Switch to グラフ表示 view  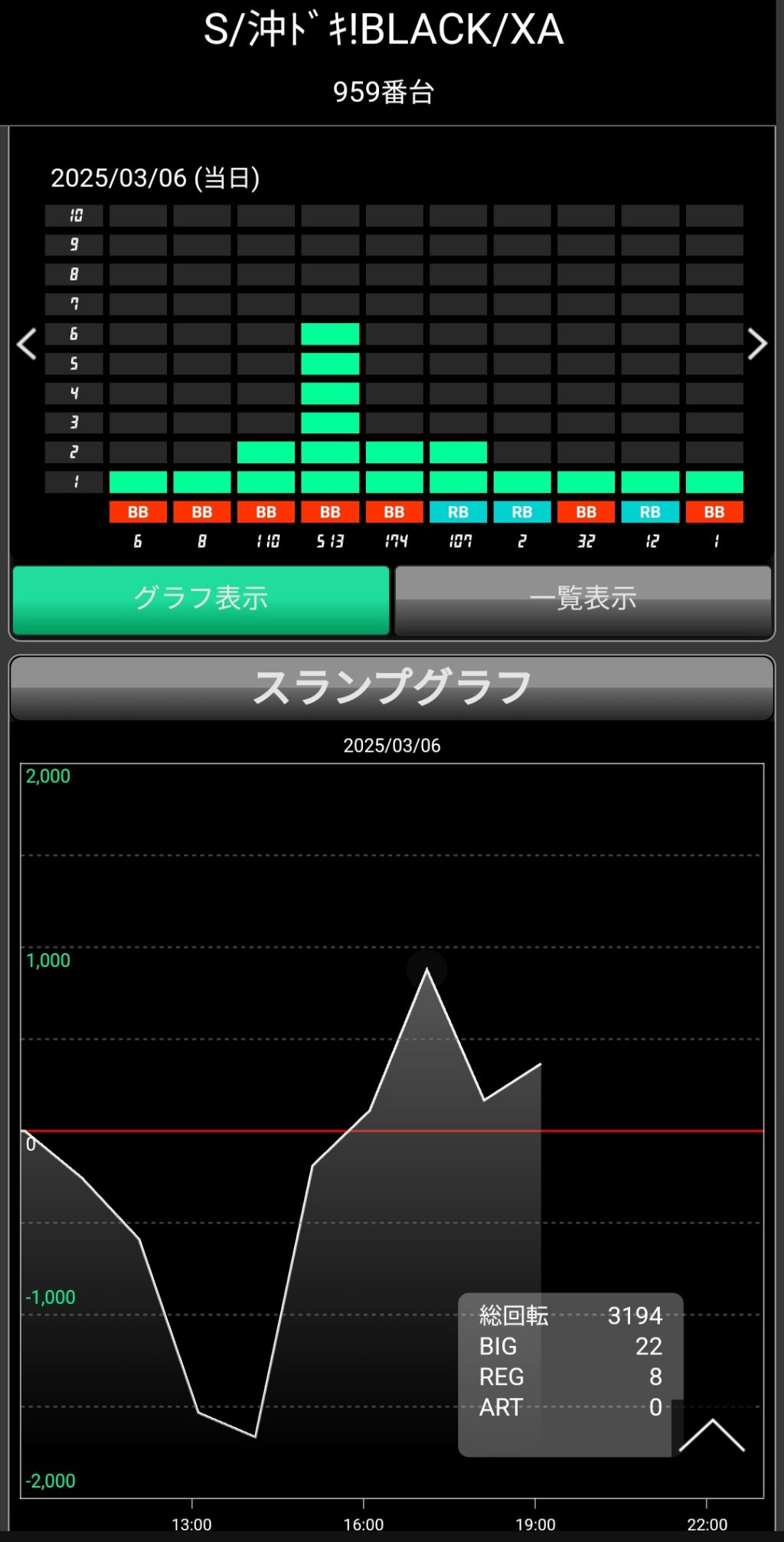(201, 599)
